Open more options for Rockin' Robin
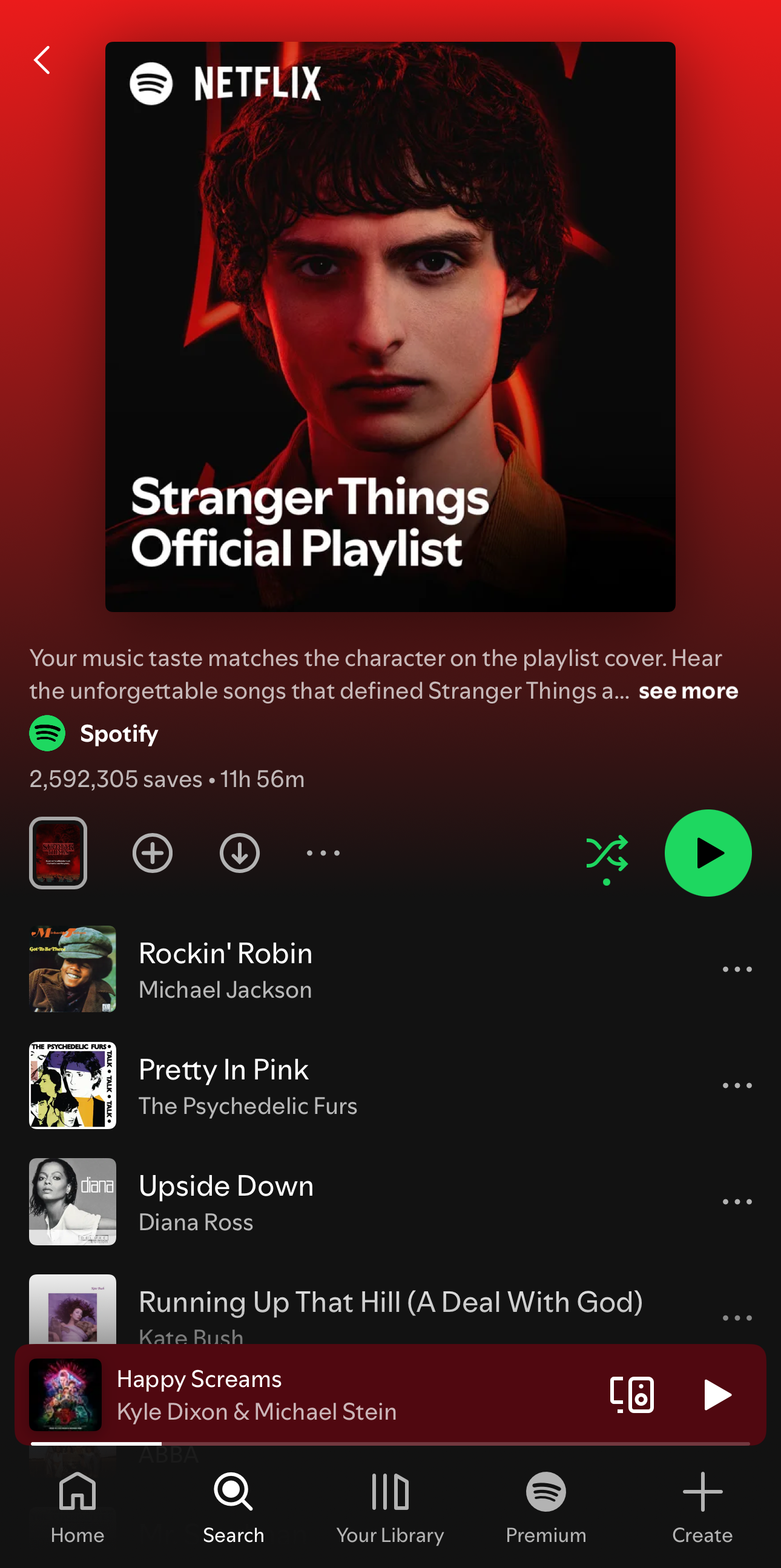Screen dimensions: 781x1568 (737, 969)
